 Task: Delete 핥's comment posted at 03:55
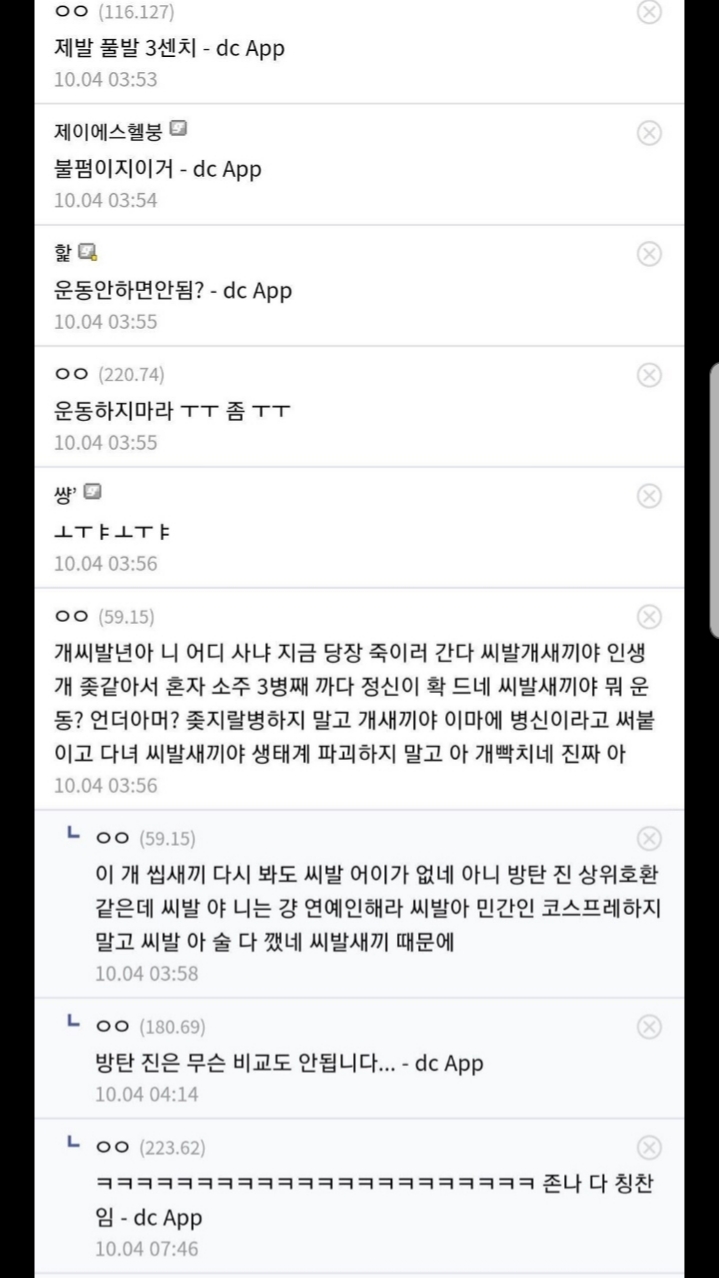[x=649, y=254]
